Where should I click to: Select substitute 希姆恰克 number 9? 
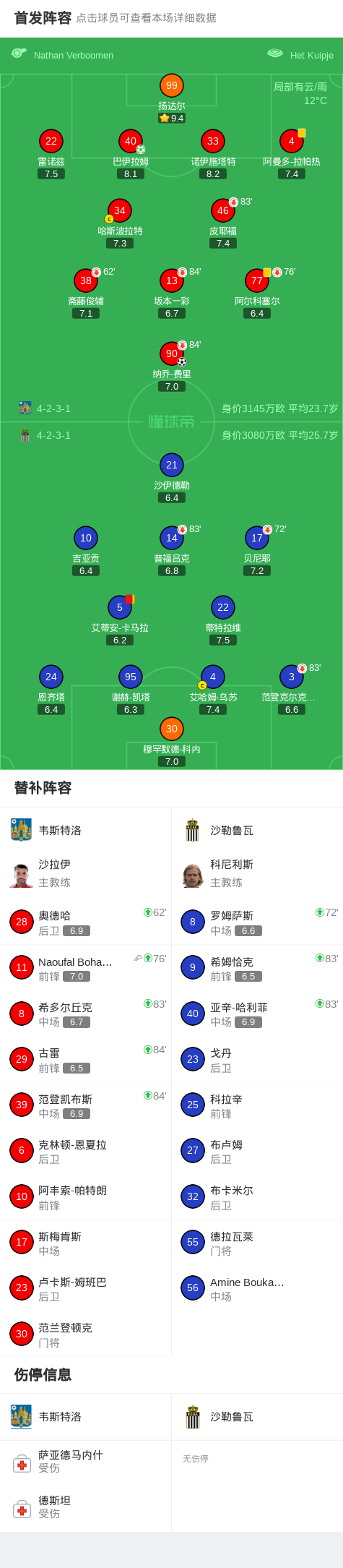(x=257, y=967)
